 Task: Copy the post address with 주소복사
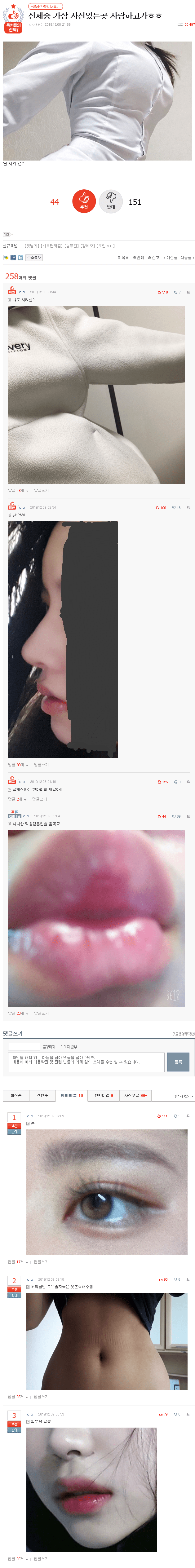(x=34, y=258)
